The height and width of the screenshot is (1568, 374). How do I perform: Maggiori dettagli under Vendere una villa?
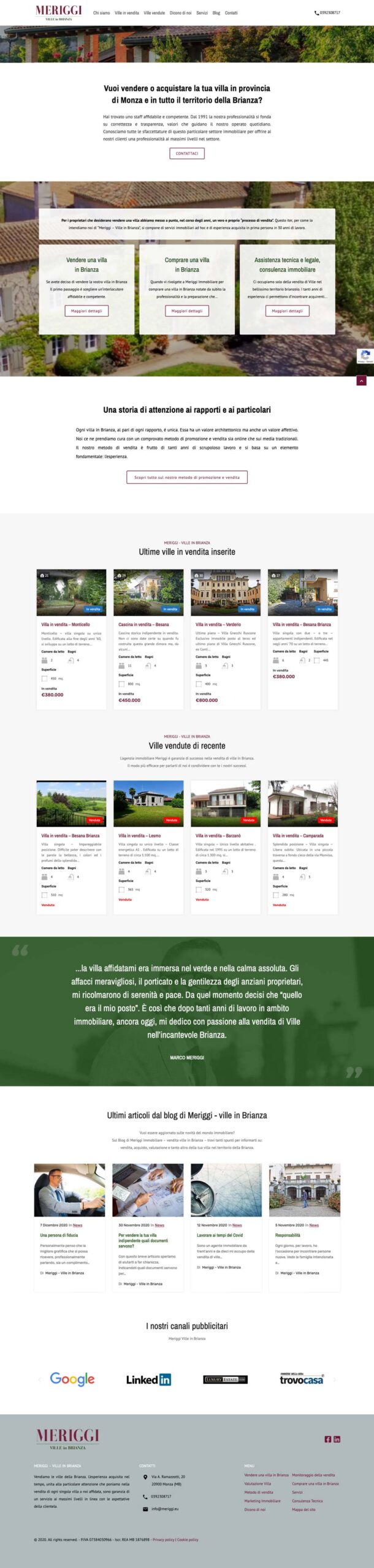pyautogui.click(x=86, y=311)
